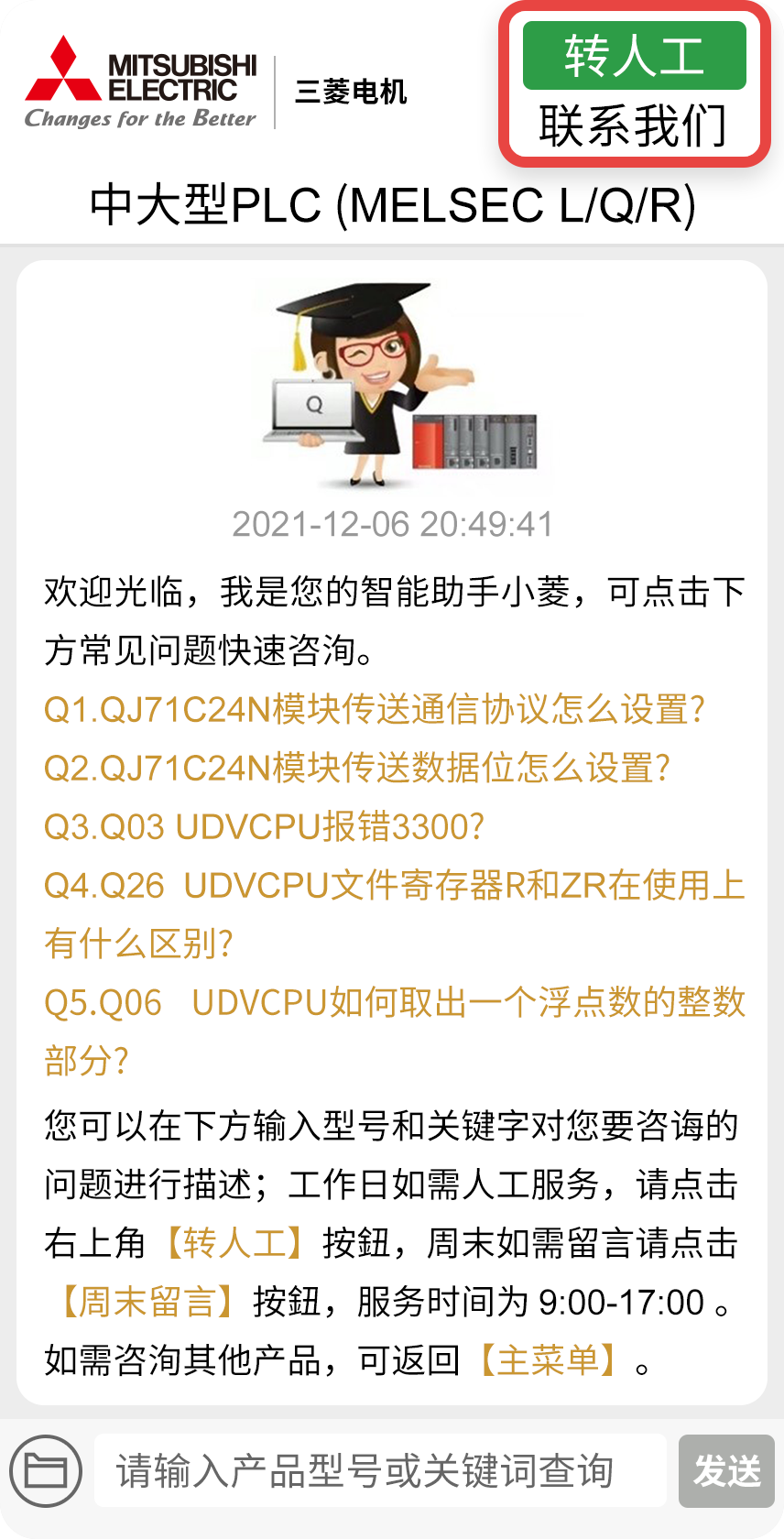This screenshot has height=1539, width=784.
Task: Focus the 请输入产品型号或关键词查询 input box
Action: click(x=380, y=1471)
